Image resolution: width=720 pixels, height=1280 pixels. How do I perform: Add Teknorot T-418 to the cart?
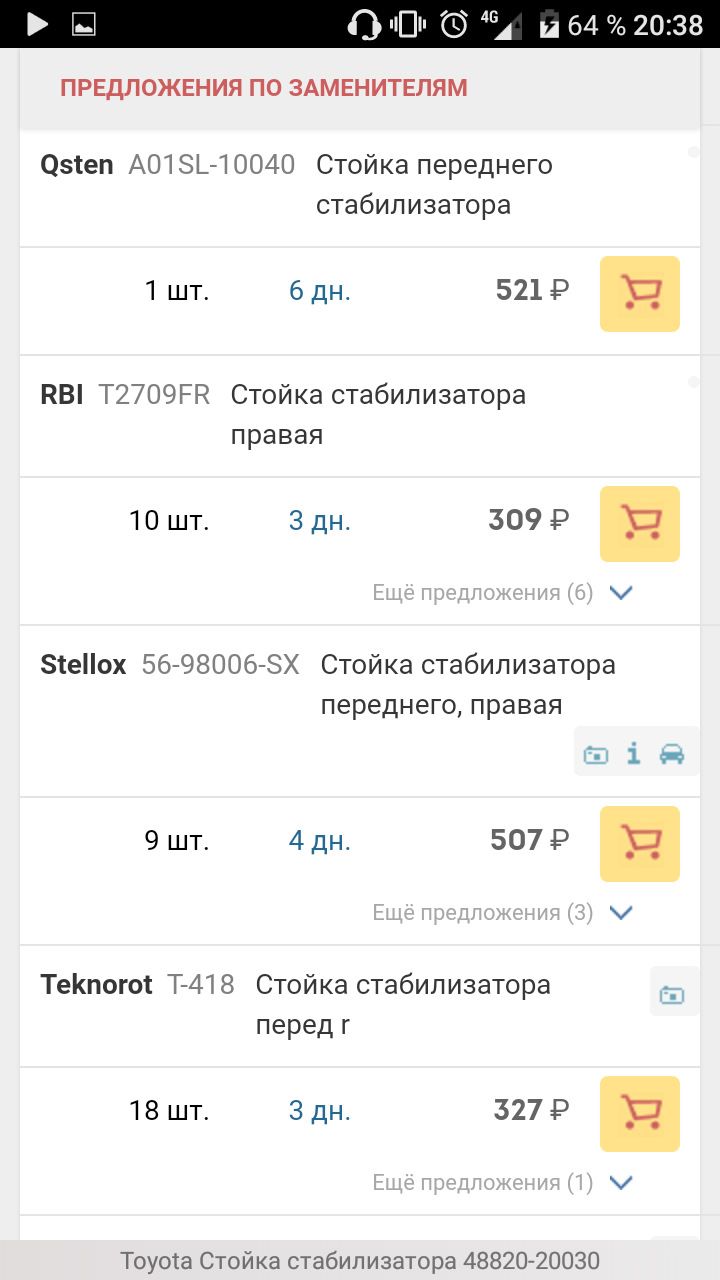pyautogui.click(x=639, y=1113)
